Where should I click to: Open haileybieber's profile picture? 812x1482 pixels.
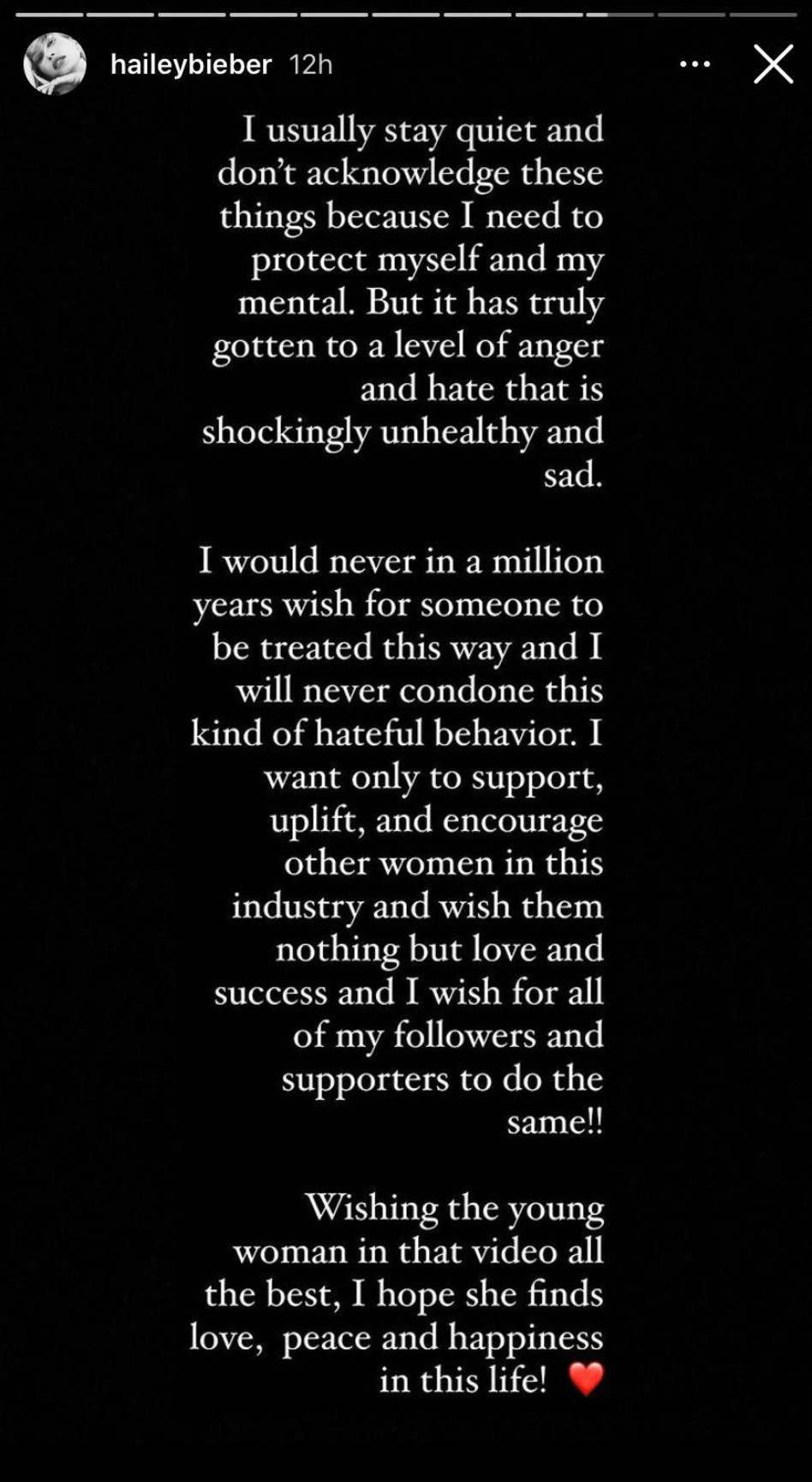55,64
